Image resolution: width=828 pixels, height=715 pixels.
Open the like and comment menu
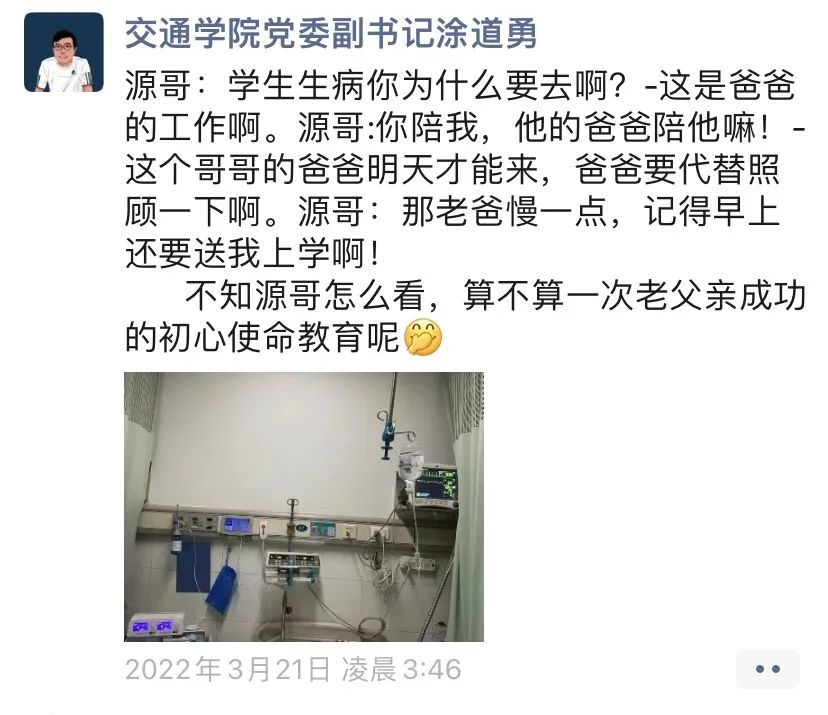pos(767,669)
